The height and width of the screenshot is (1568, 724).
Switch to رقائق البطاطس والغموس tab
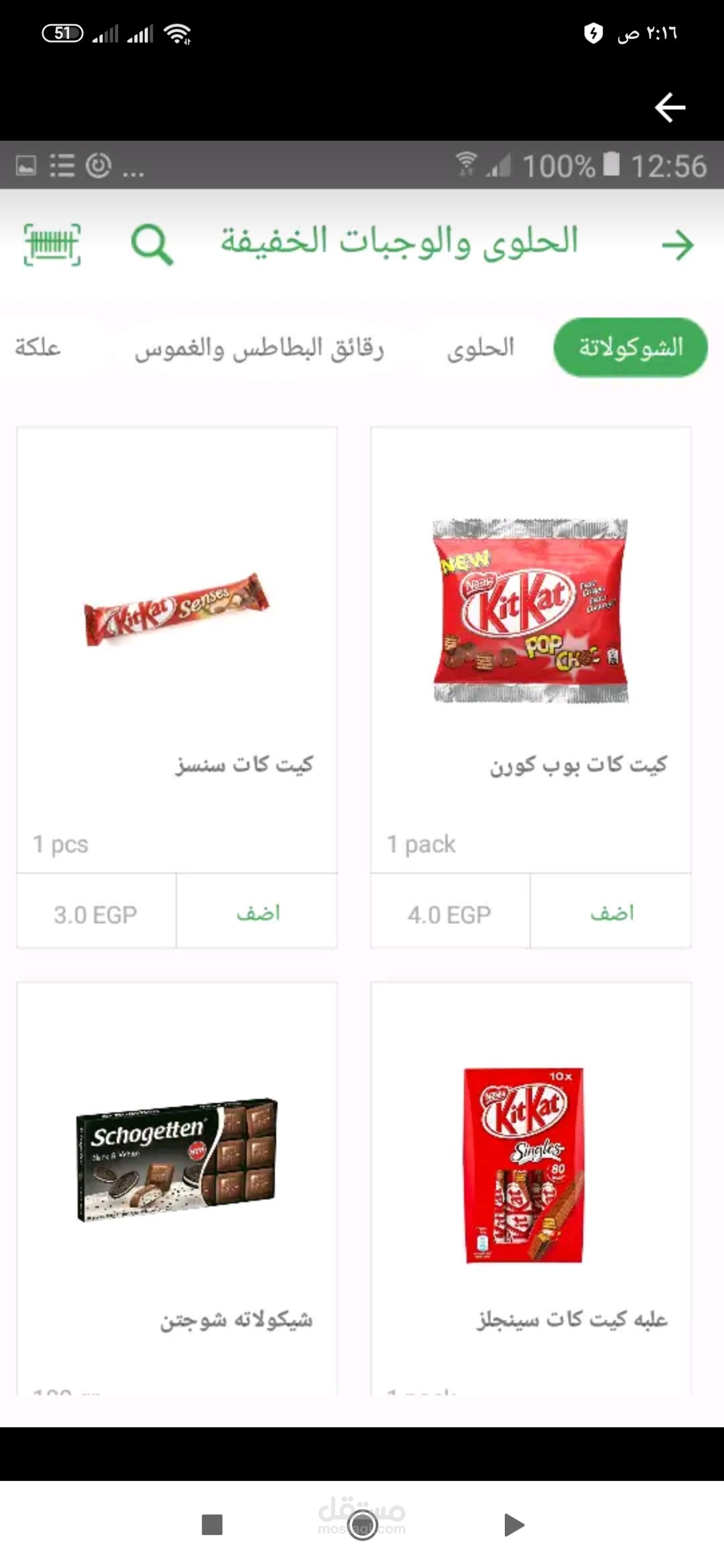[x=259, y=348]
